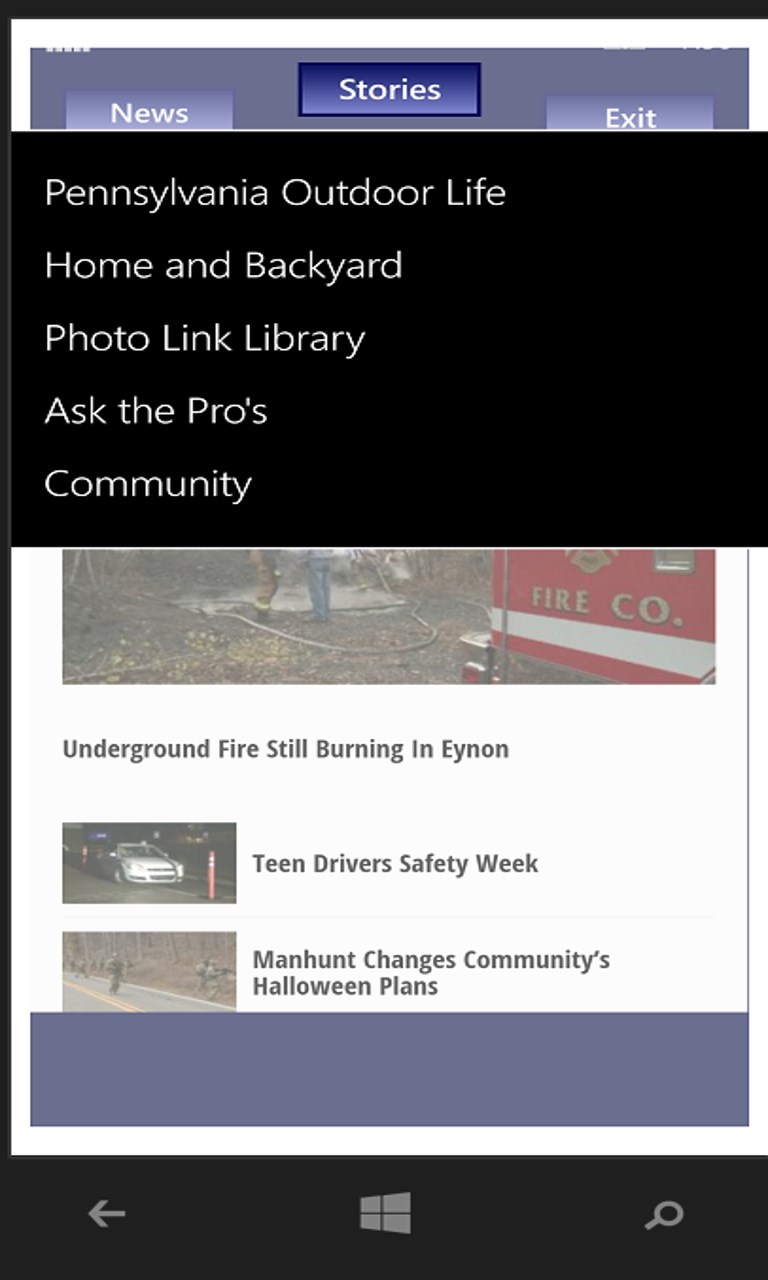Open Manhunt Changes Community's Halloween Plans story
768x1280 pixels.
[430, 972]
